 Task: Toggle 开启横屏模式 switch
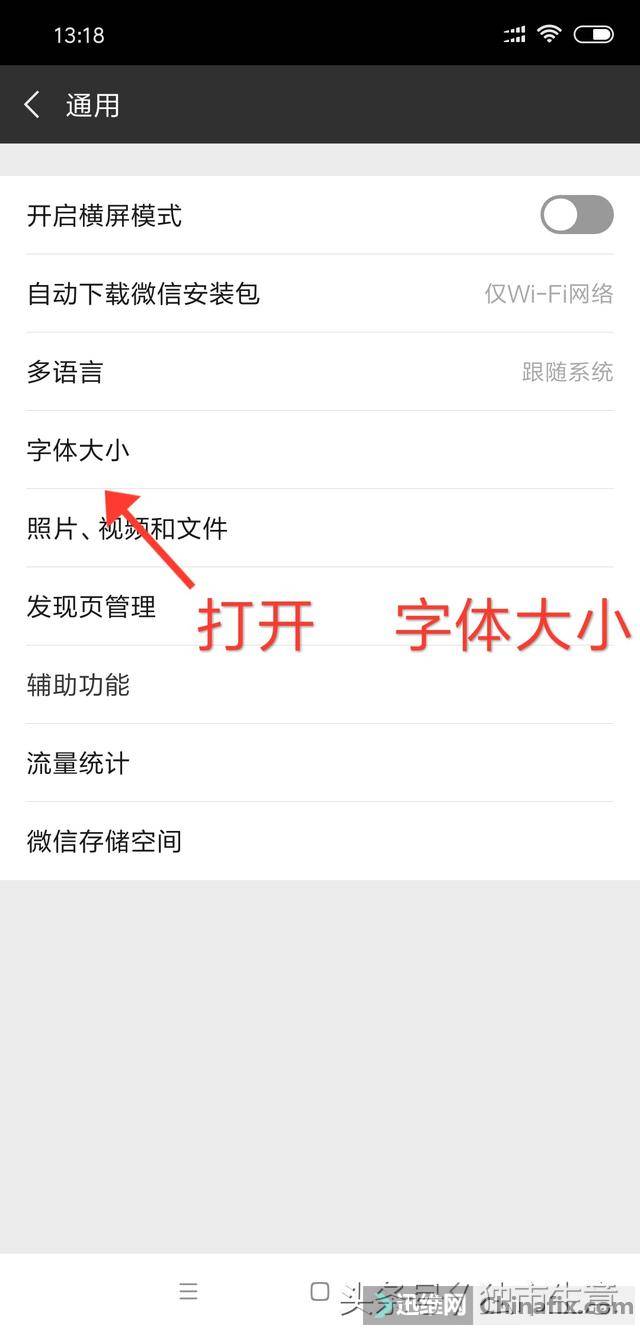[576, 215]
